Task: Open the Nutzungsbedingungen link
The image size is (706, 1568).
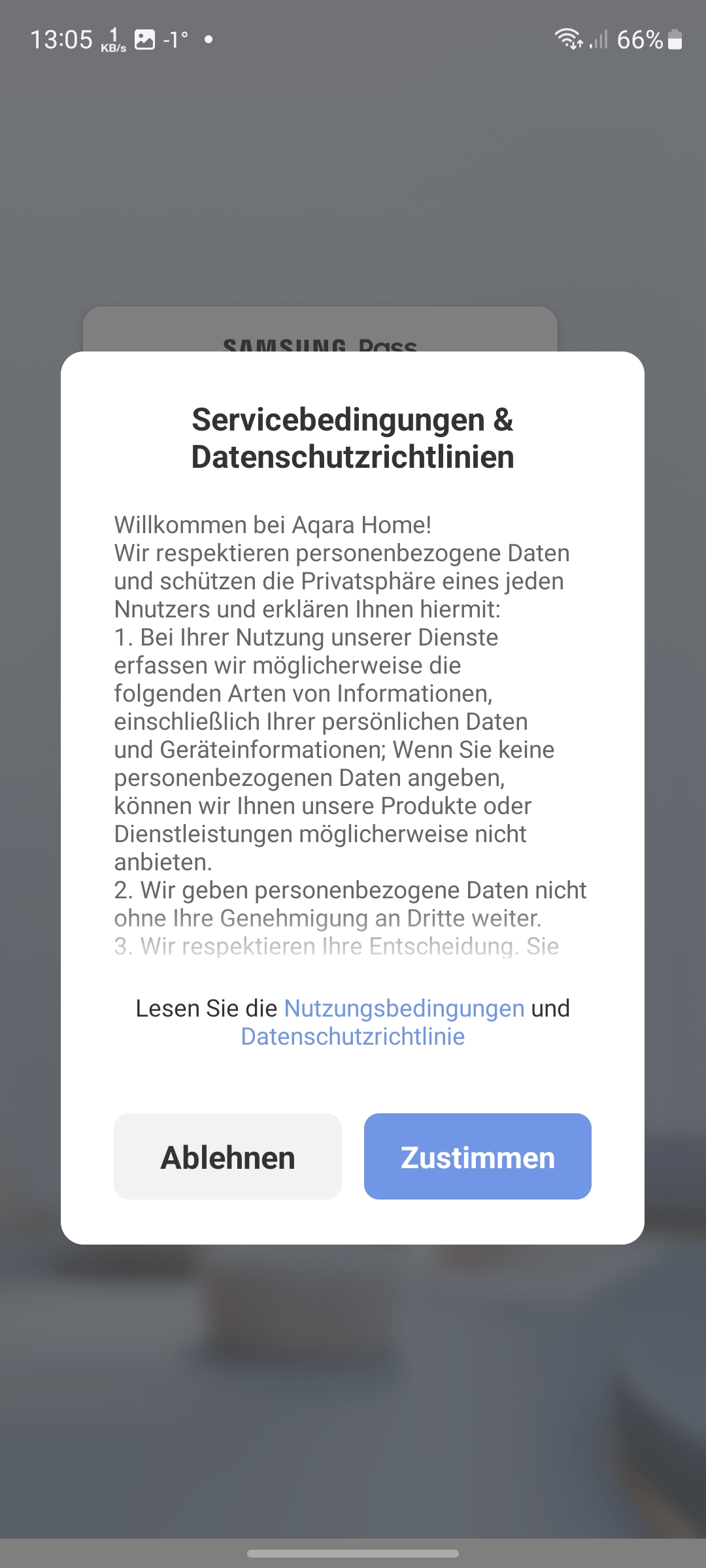Action: click(x=404, y=1008)
